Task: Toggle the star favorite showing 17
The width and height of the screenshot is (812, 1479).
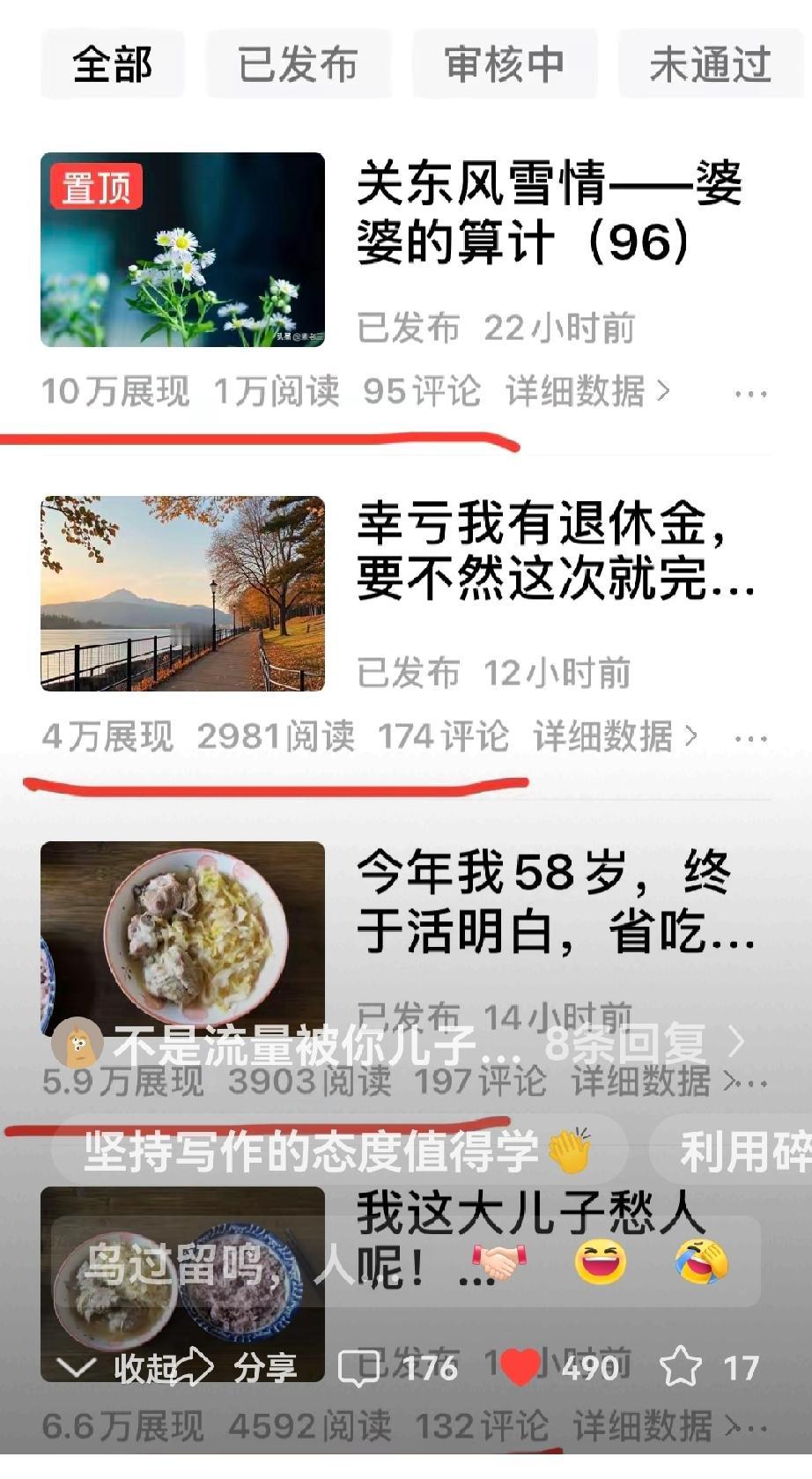Action: coord(683,1369)
